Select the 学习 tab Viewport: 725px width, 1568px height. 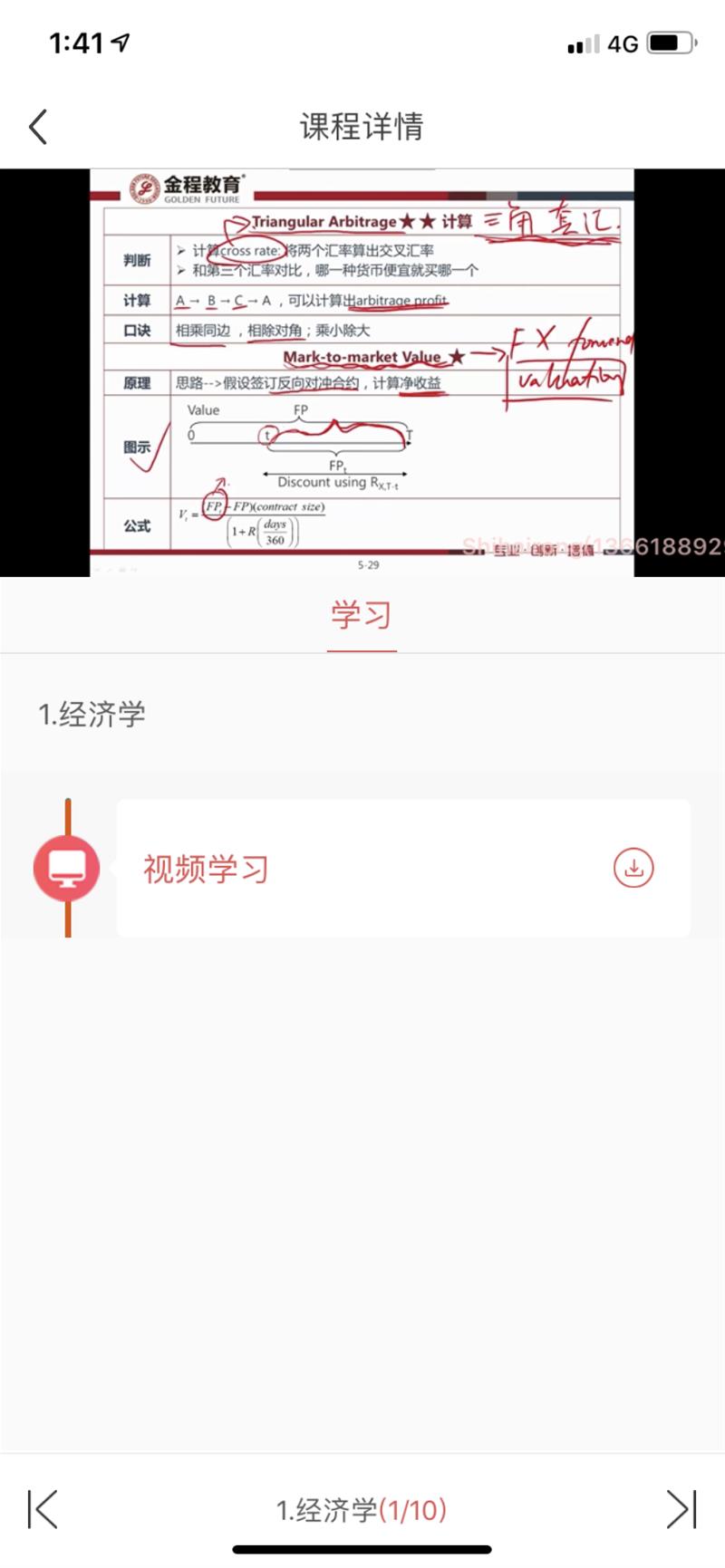[362, 616]
